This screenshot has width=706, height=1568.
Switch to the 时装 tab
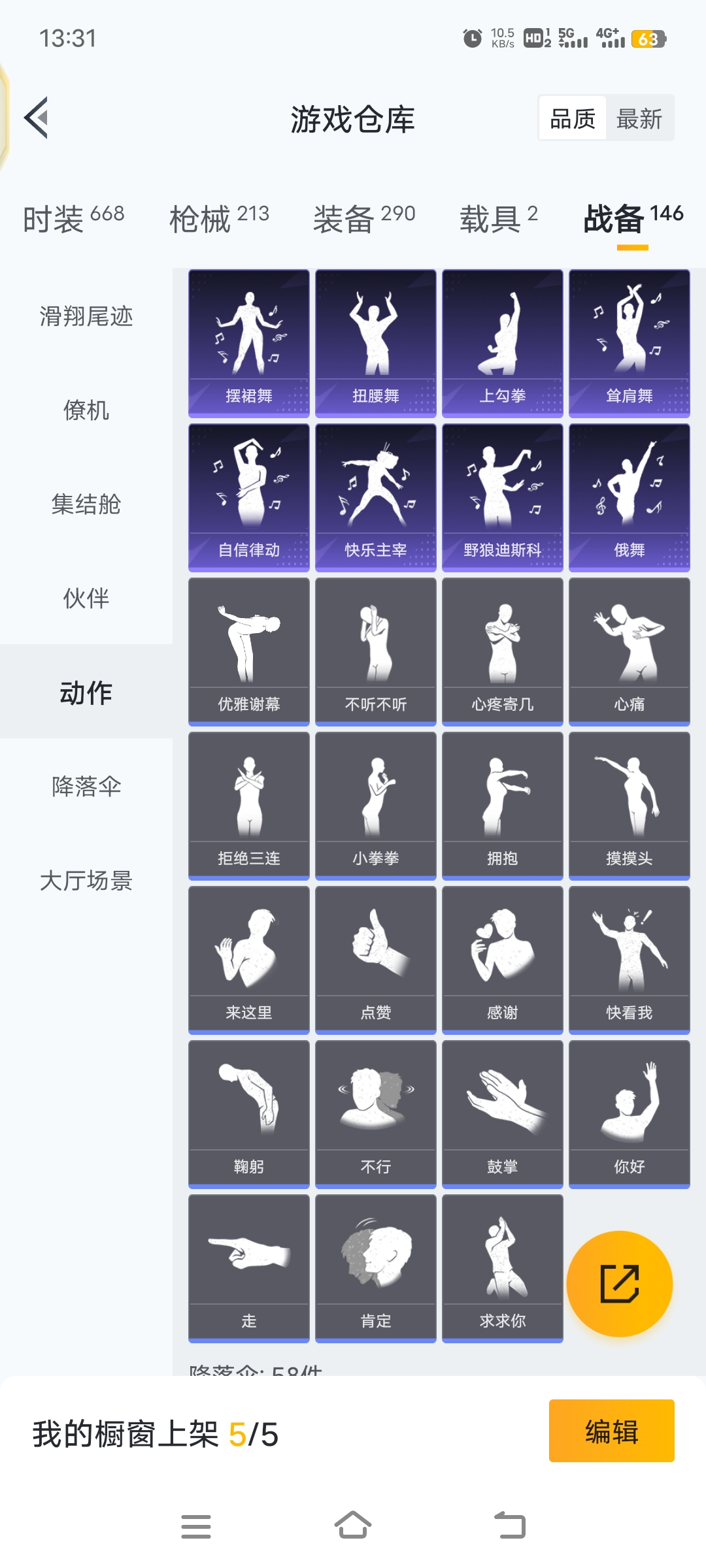[73, 218]
